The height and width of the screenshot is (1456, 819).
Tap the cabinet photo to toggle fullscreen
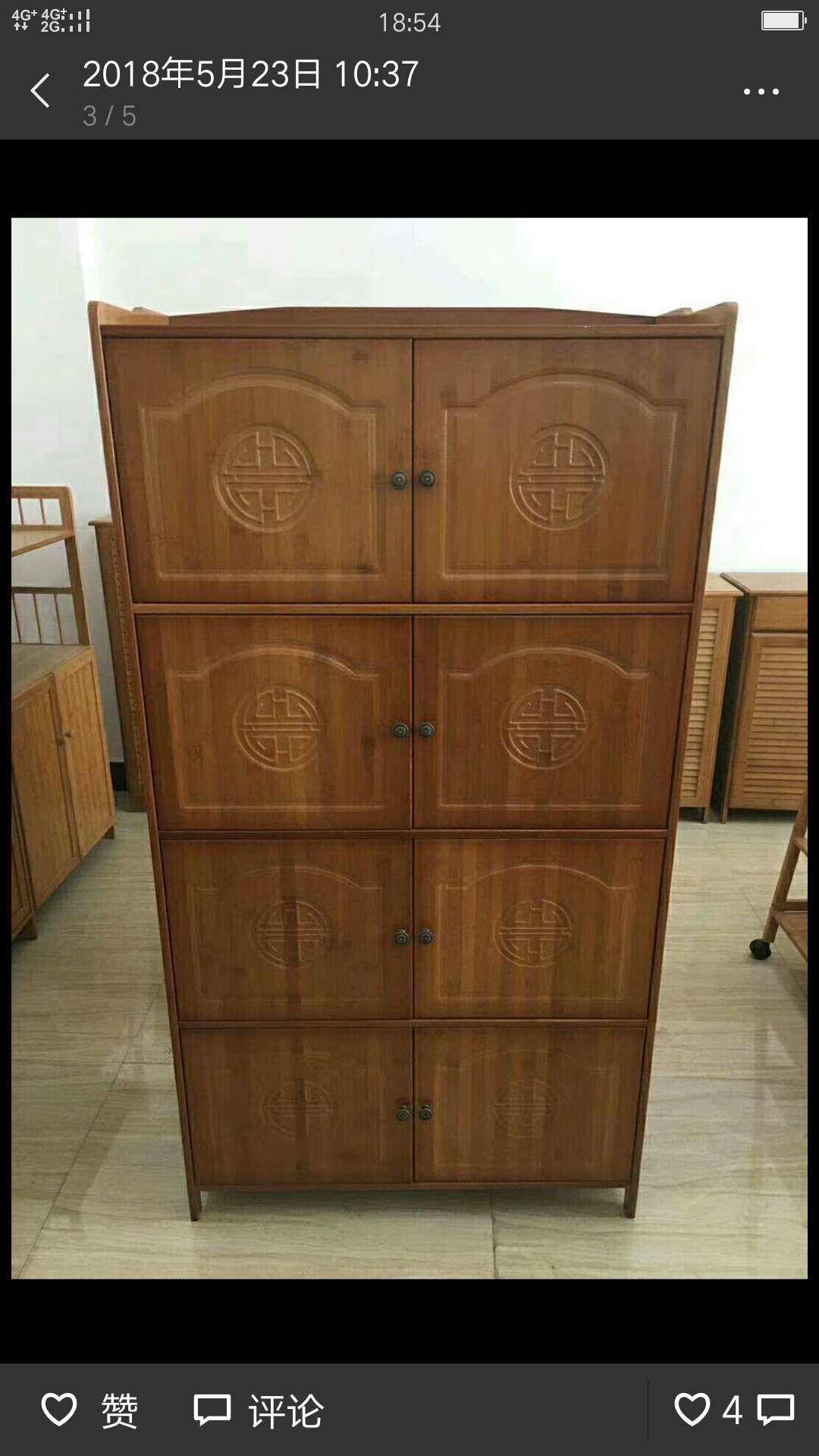[x=409, y=748]
